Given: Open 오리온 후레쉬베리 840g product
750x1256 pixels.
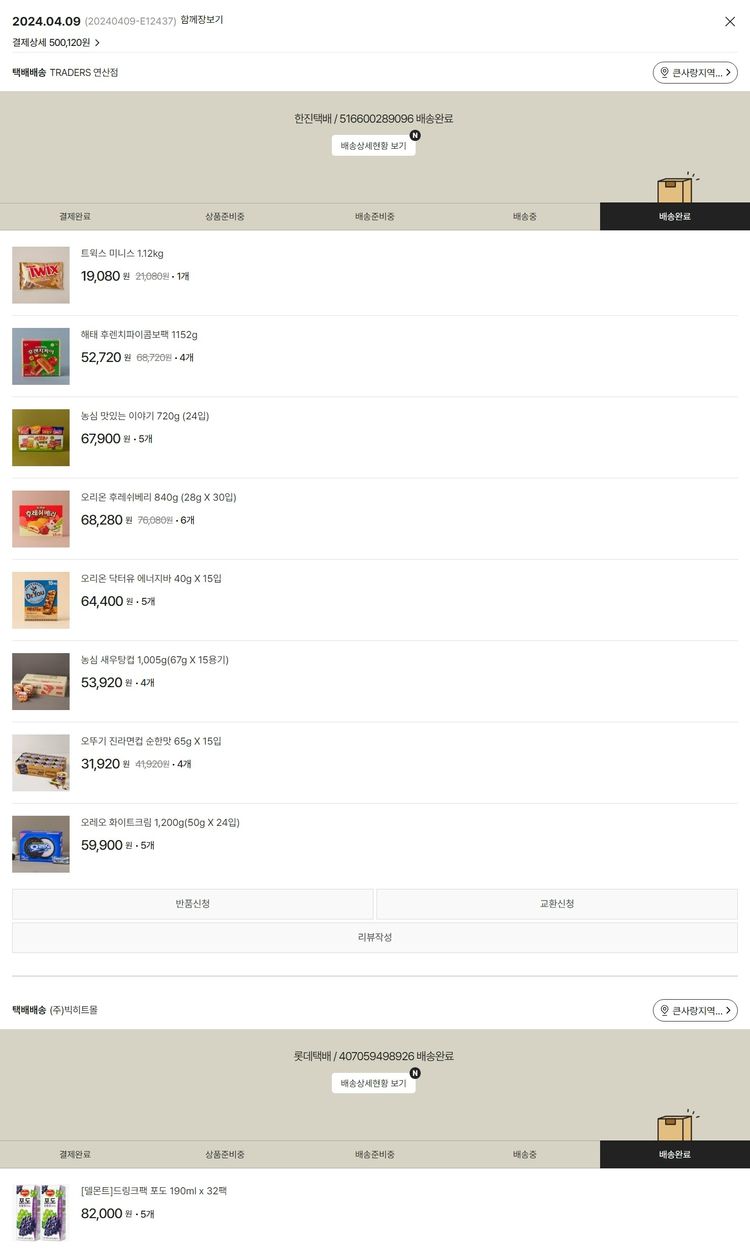Looking at the screenshot, I should (158, 497).
